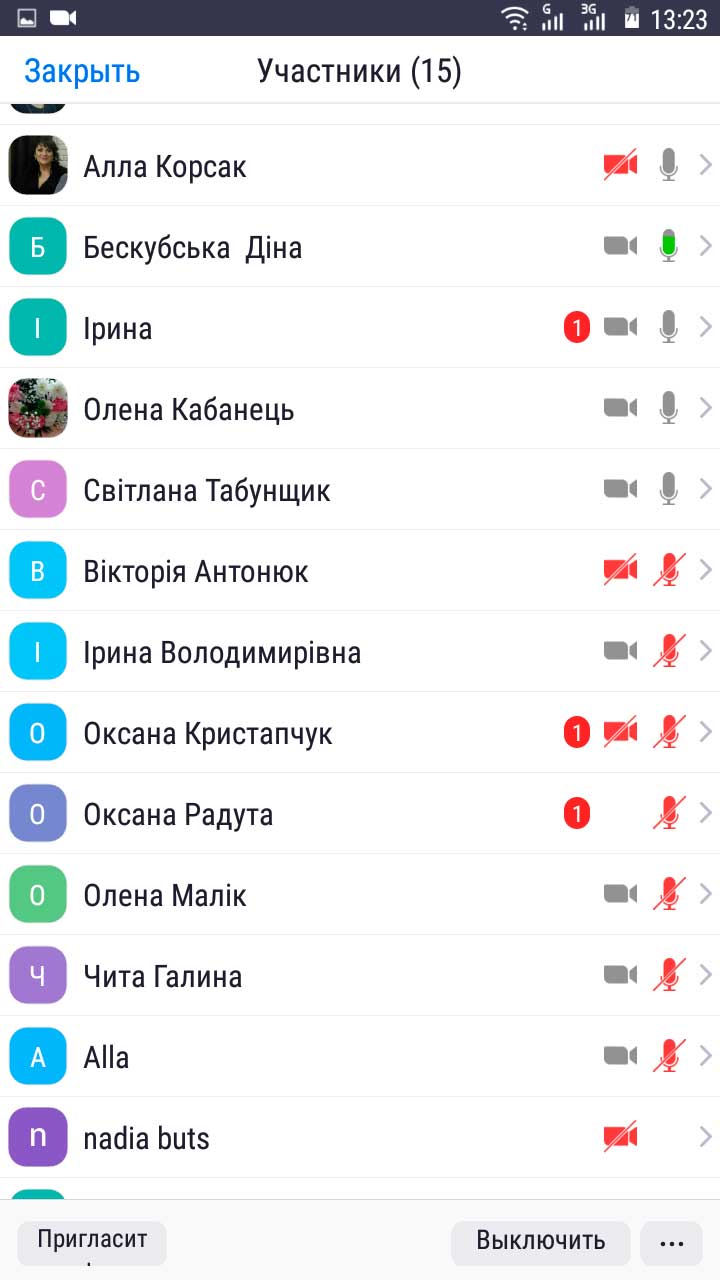
Task: Open nadia buts participant row
Action: click(360, 1138)
